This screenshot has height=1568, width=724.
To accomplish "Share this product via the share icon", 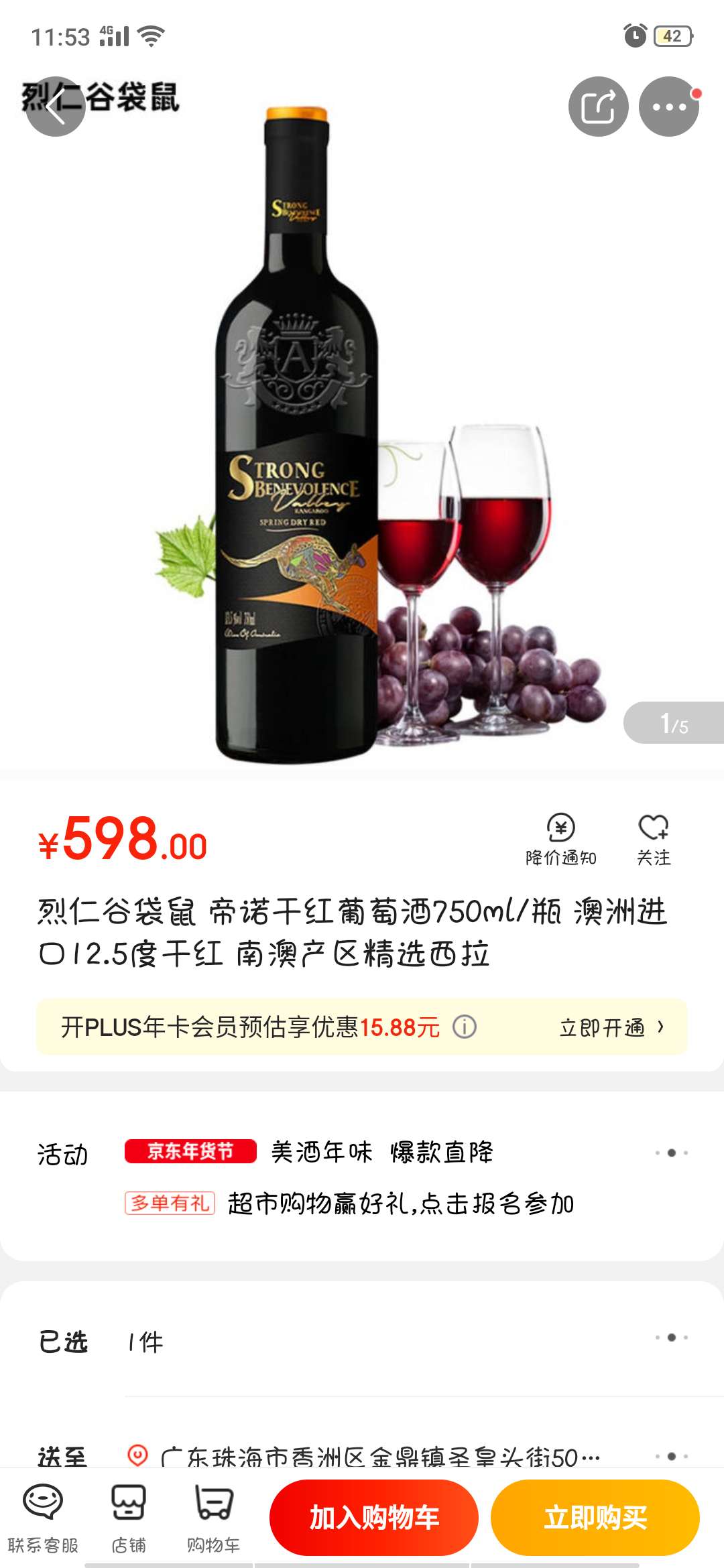I will [x=599, y=107].
